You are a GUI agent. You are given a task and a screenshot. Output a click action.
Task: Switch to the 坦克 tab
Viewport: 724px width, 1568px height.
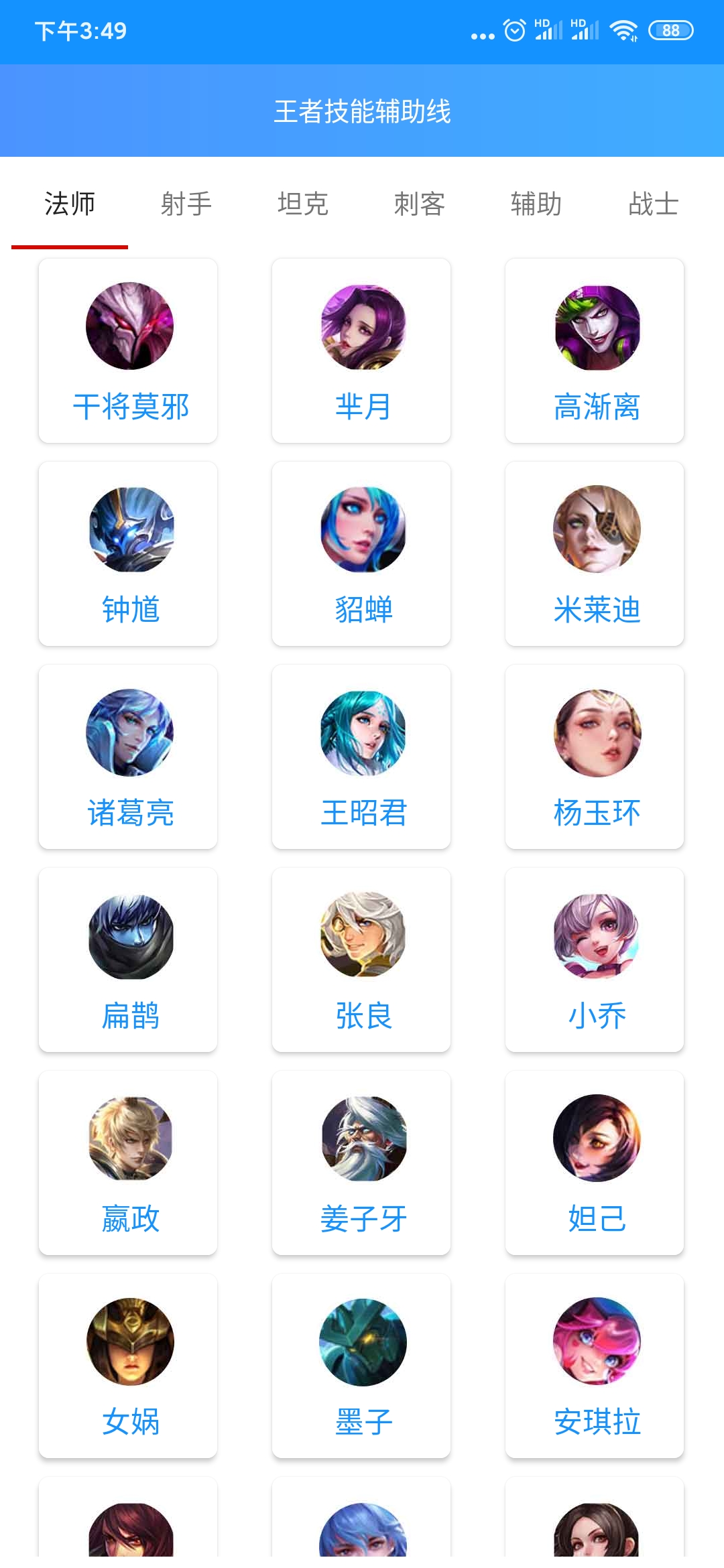point(303,204)
